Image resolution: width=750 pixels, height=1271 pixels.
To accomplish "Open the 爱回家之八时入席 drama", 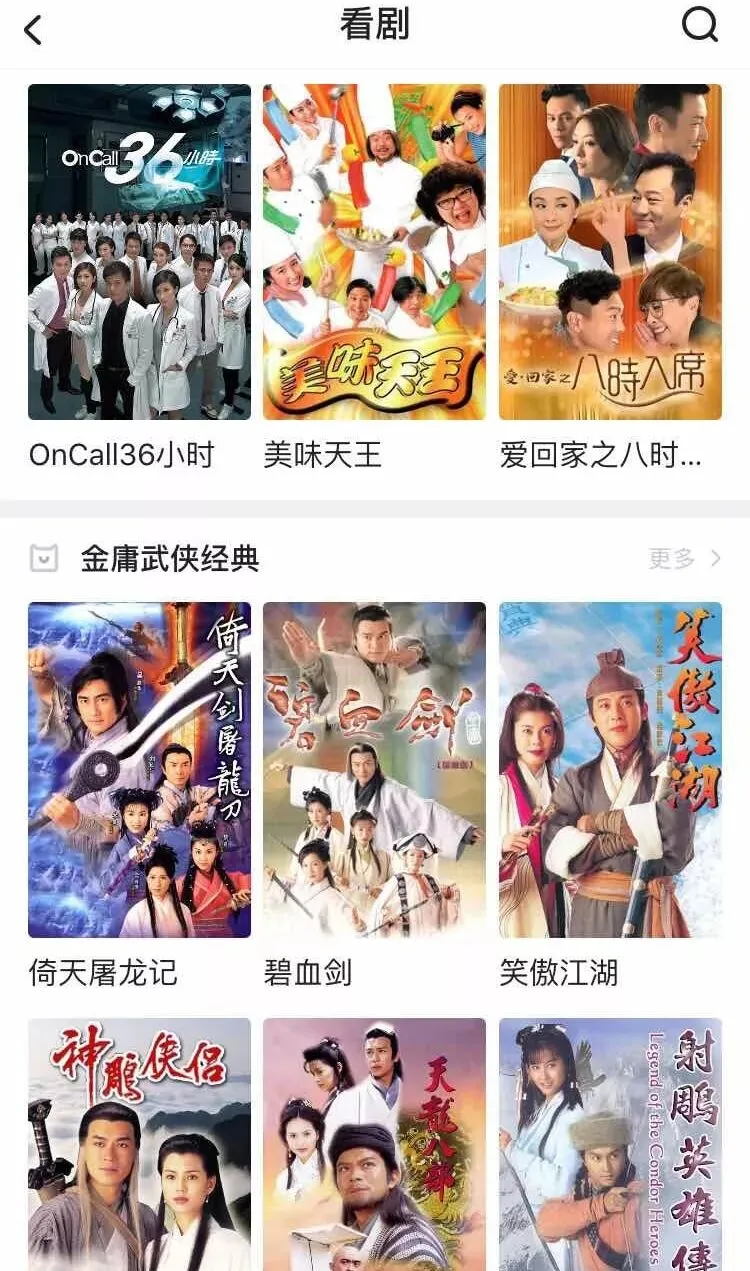I will (610, 252).
